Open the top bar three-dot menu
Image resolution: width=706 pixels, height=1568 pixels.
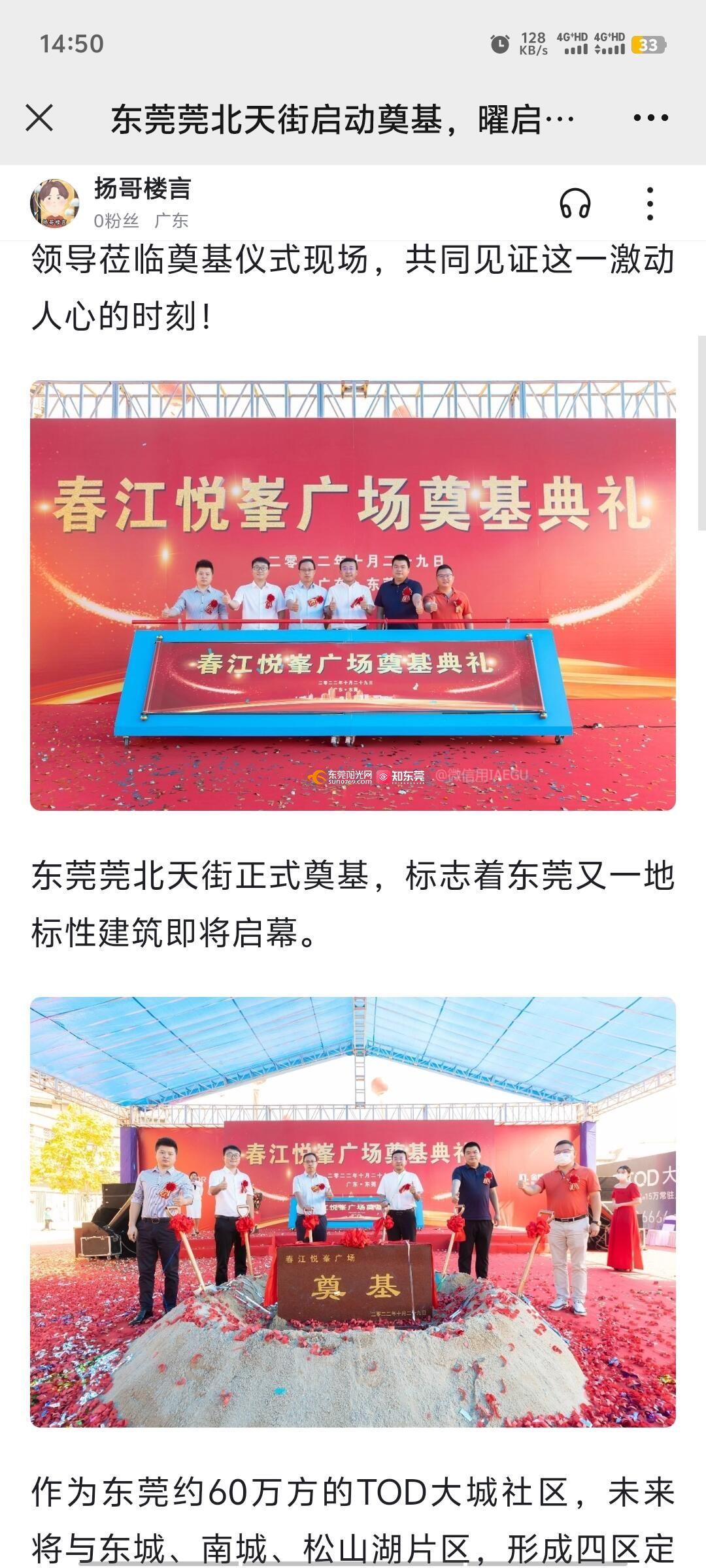[x=650, y=118]
